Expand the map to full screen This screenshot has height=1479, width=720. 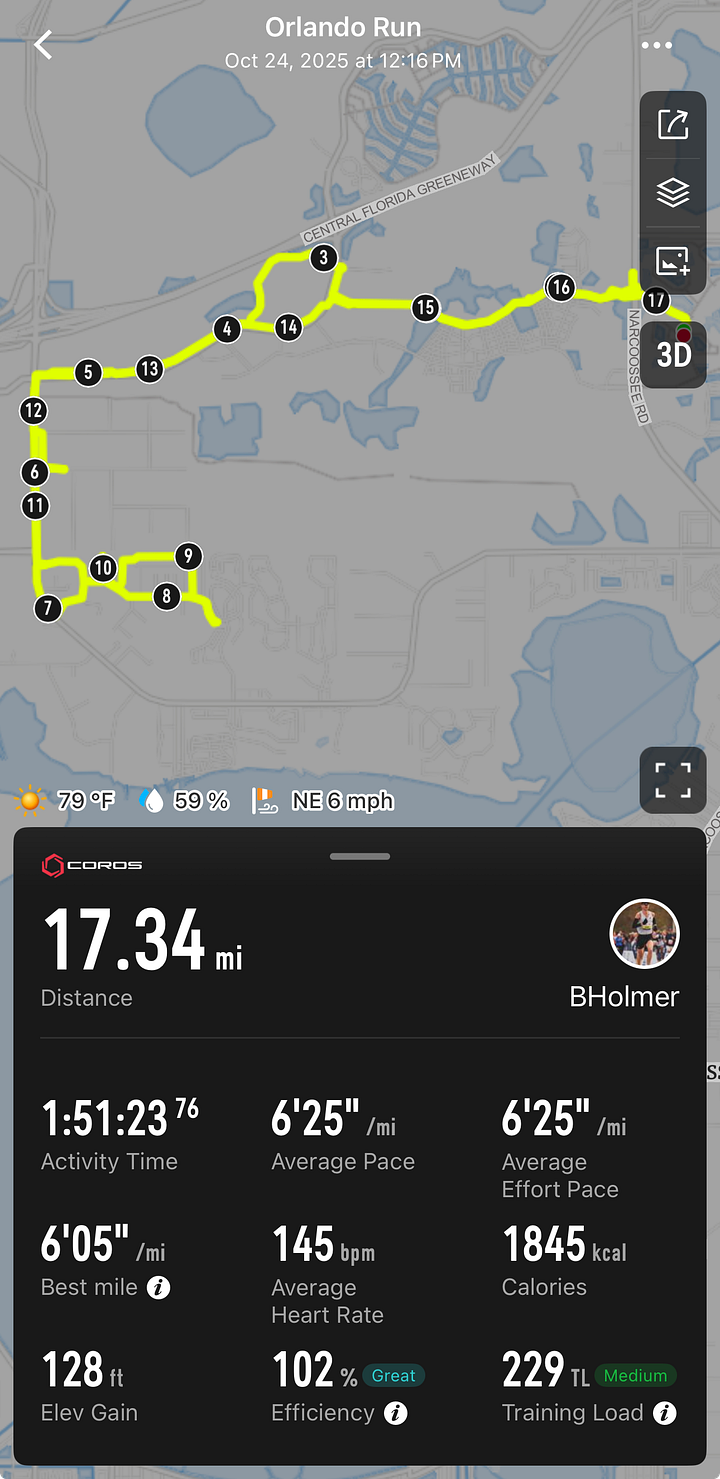pos(673,780)
